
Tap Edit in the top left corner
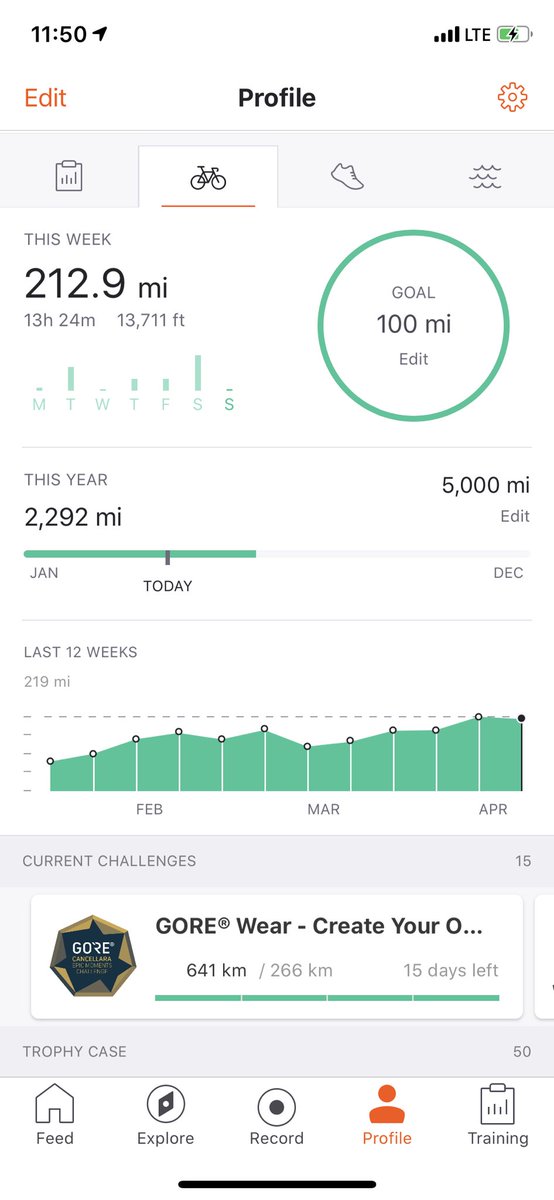pyautogui.click(x=45, y=98)
